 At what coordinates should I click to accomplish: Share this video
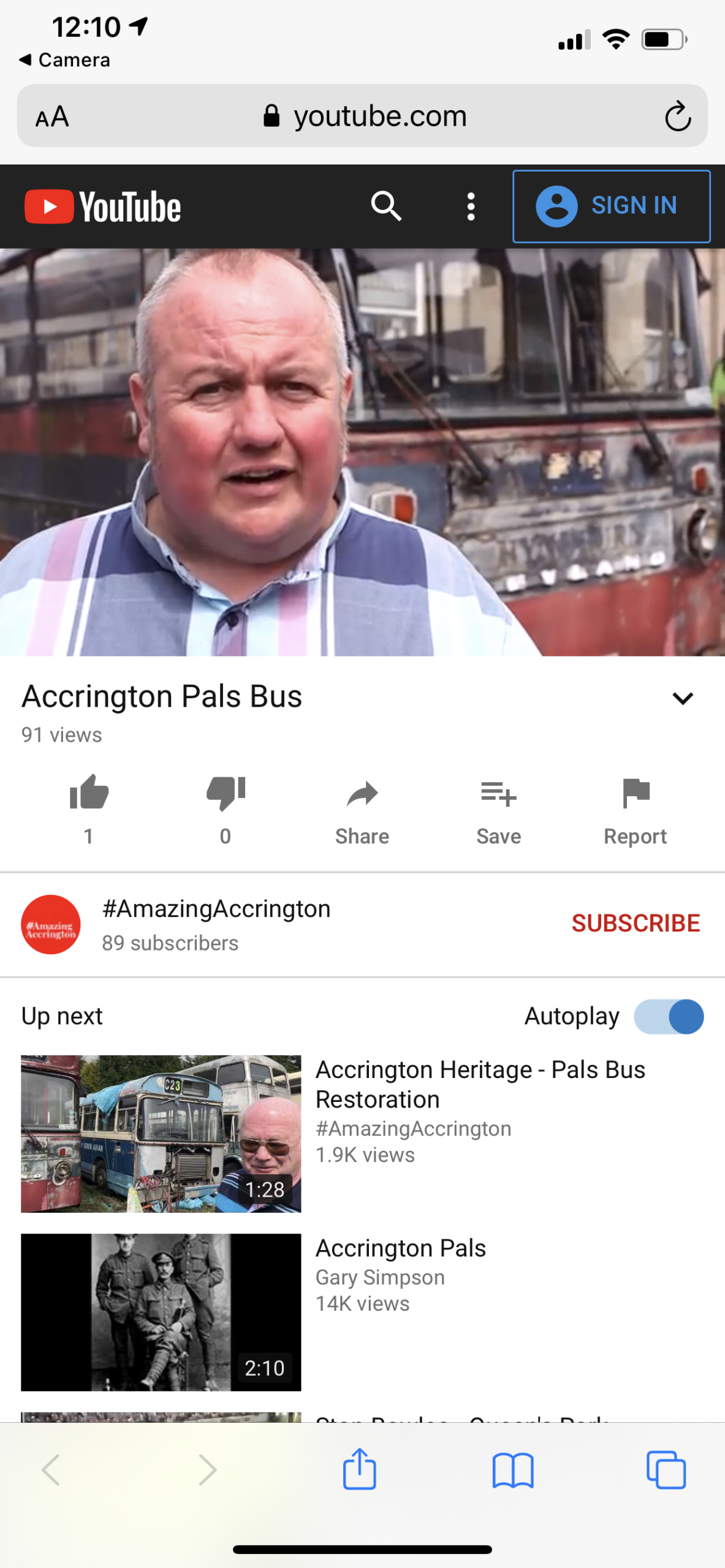coord(362,809)
